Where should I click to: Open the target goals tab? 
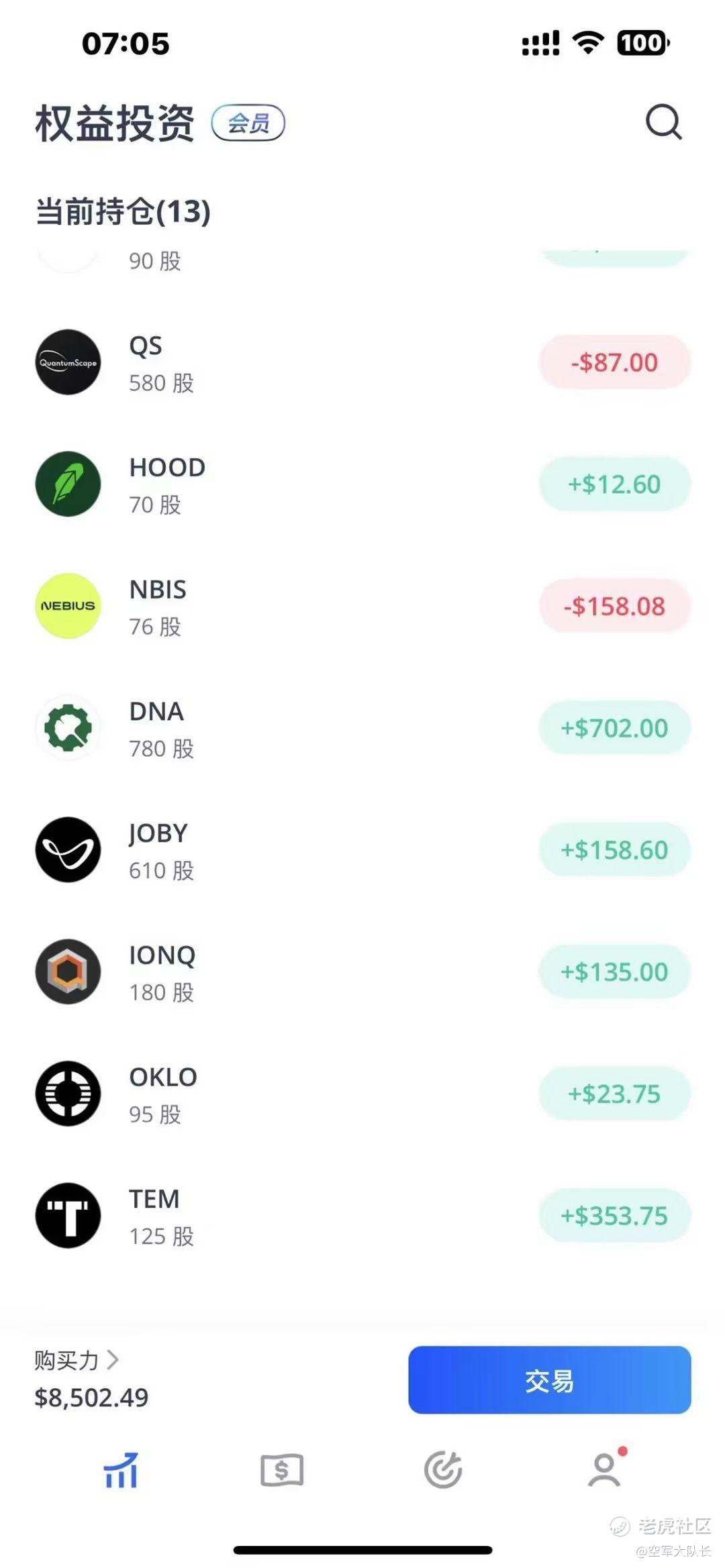pos(443,1470)
